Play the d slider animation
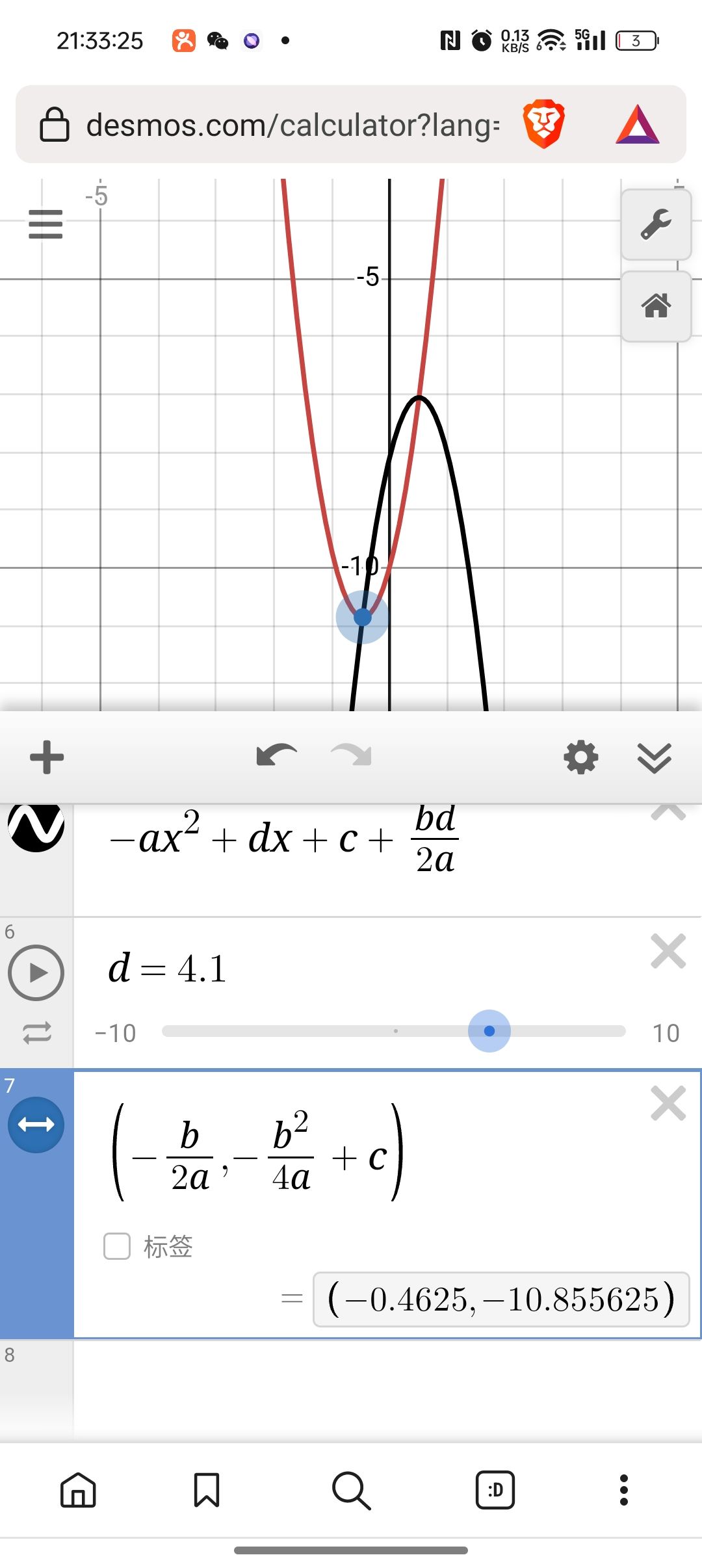702x1568 pixels. point(36,973)
